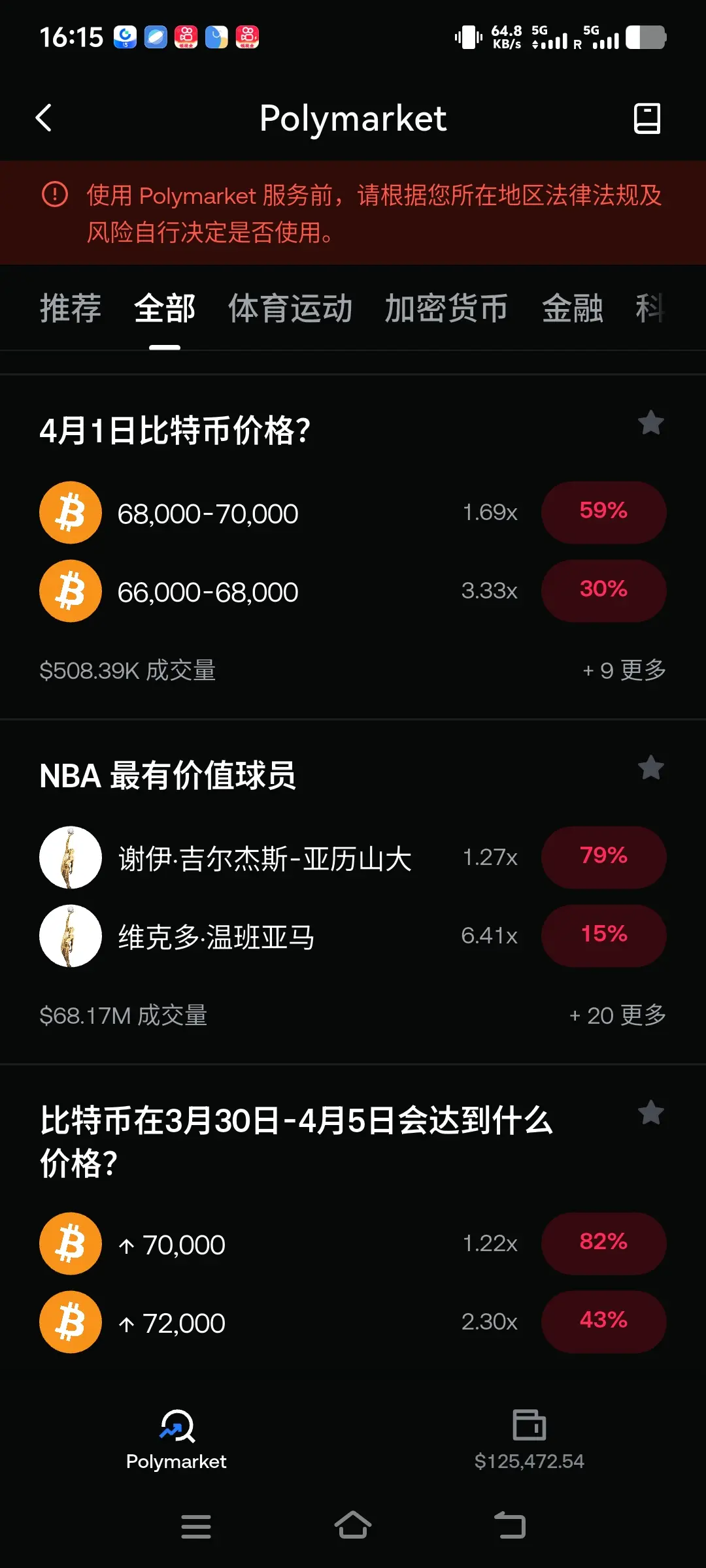
Task: Go back from the Polymarket page
Action: pyautogui.click(x=44, y=118)
